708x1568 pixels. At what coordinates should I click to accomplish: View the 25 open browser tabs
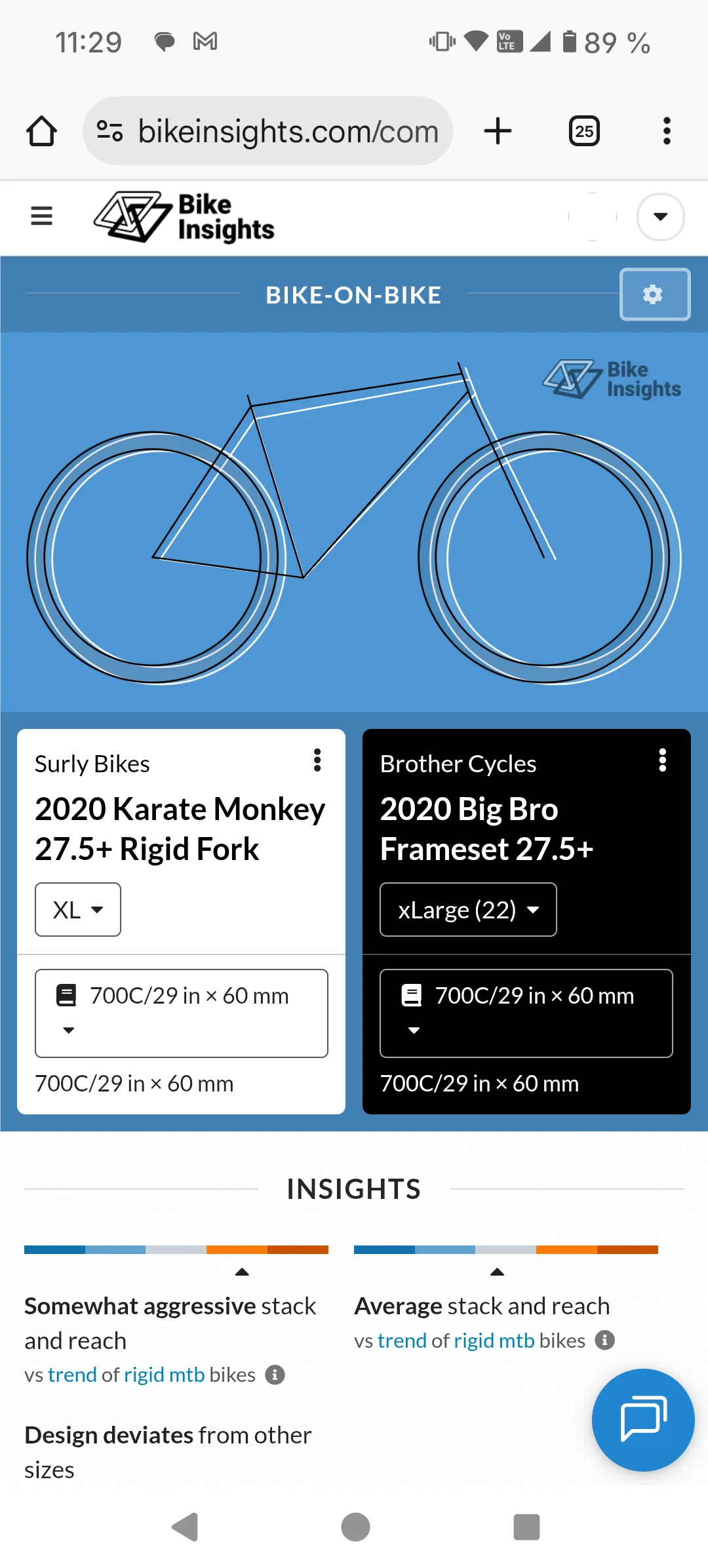[x=584, y=131]
